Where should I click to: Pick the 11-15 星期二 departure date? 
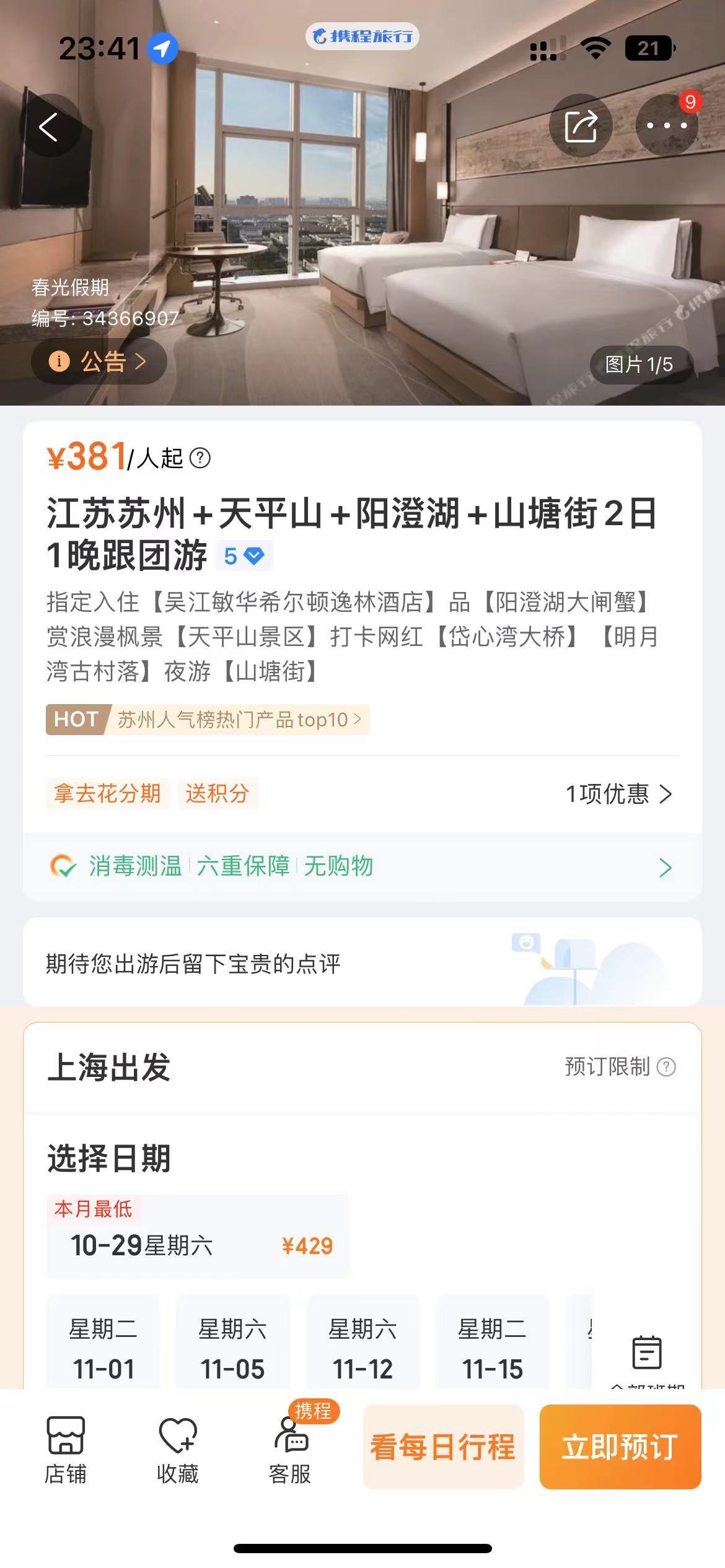coord(493,1349)
